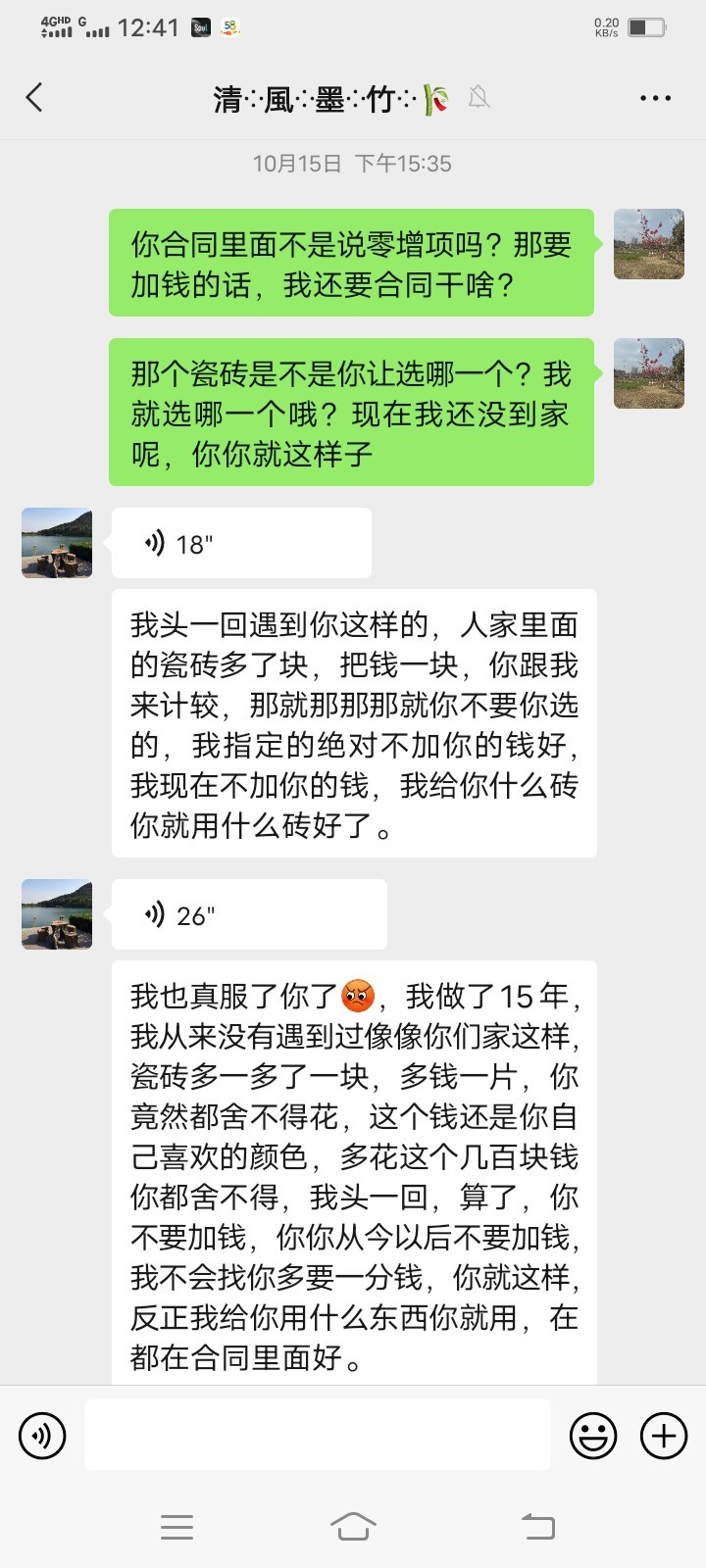Switch to voice input mode
706x1568 pixels.
click(x=42, y=1436)
